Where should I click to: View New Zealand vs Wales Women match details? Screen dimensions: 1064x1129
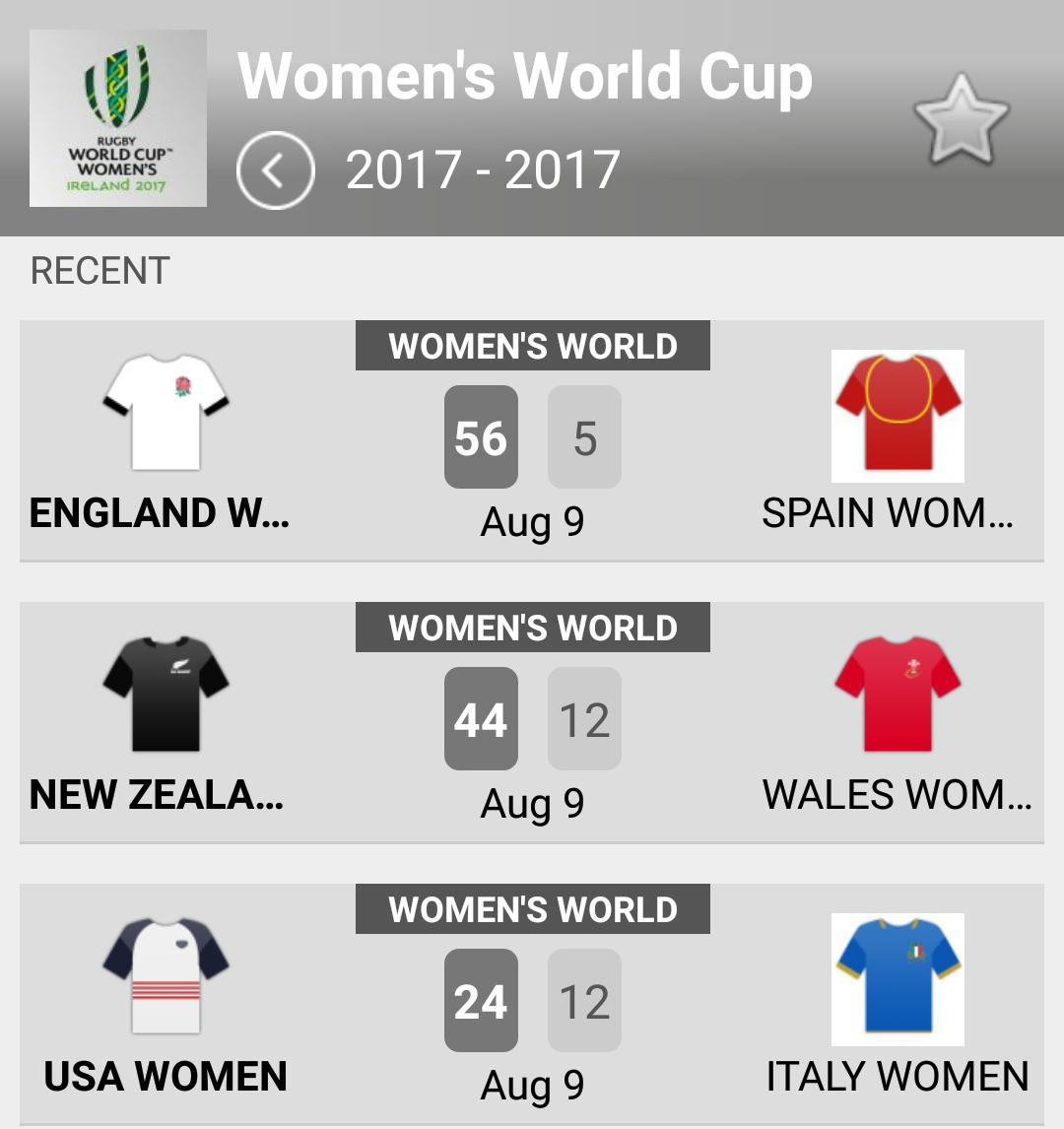pos(532,722)
